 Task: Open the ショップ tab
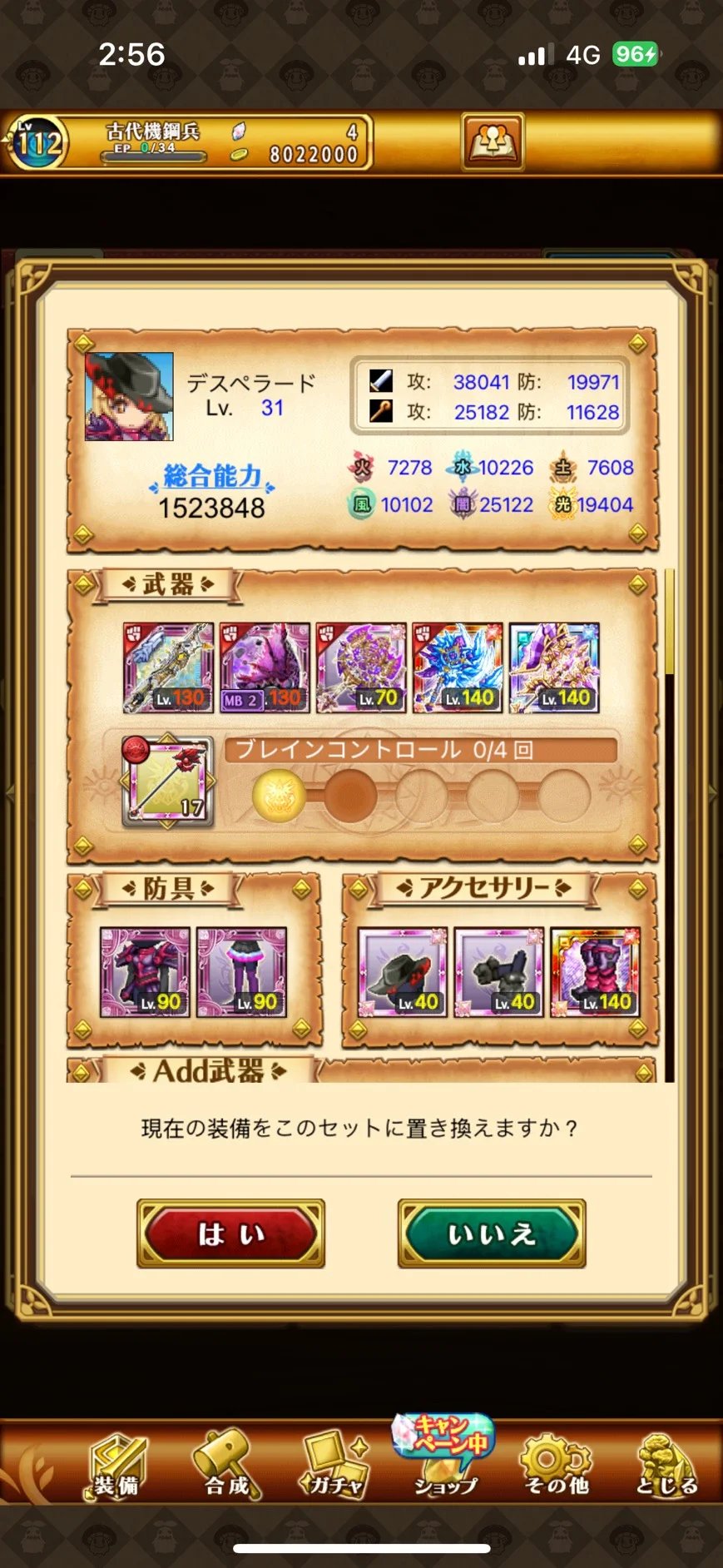pyautogui.click(x=446, y=1461)
